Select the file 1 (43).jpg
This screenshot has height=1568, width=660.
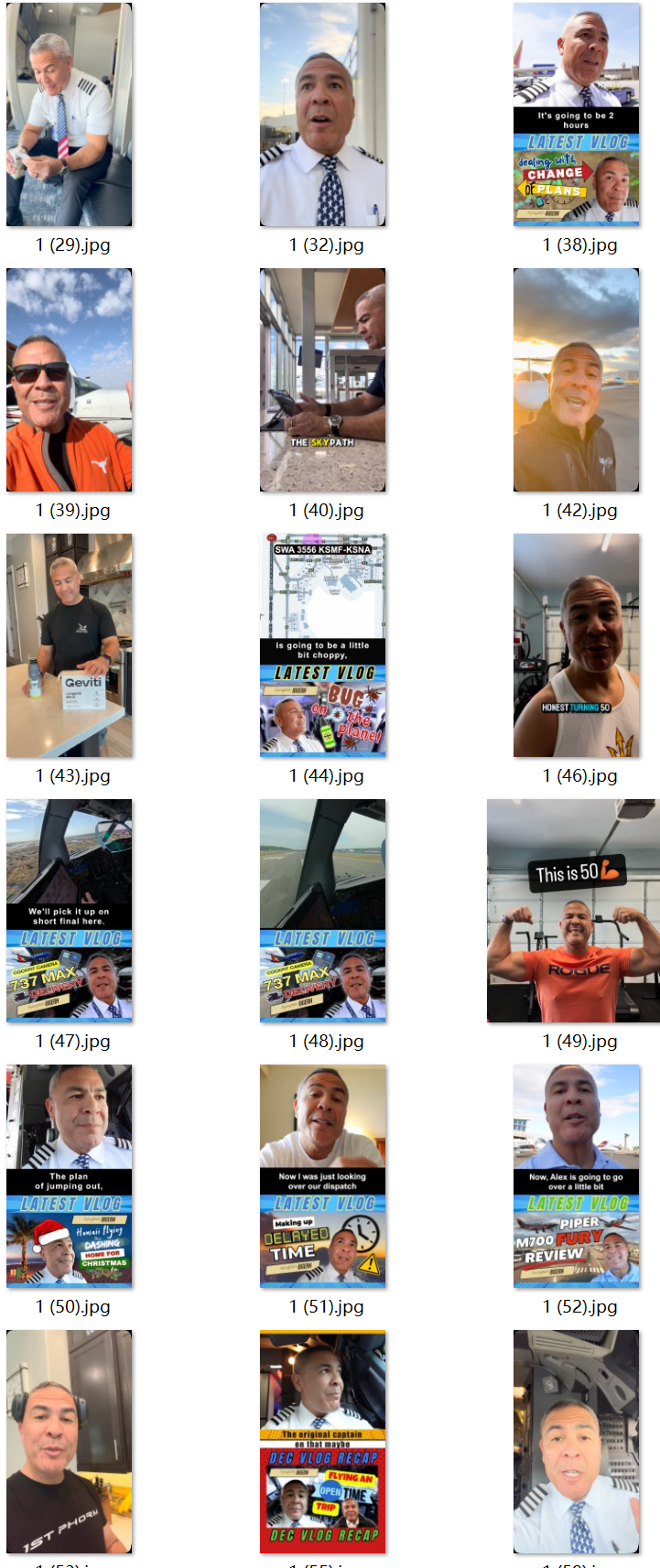pos(70,645)
